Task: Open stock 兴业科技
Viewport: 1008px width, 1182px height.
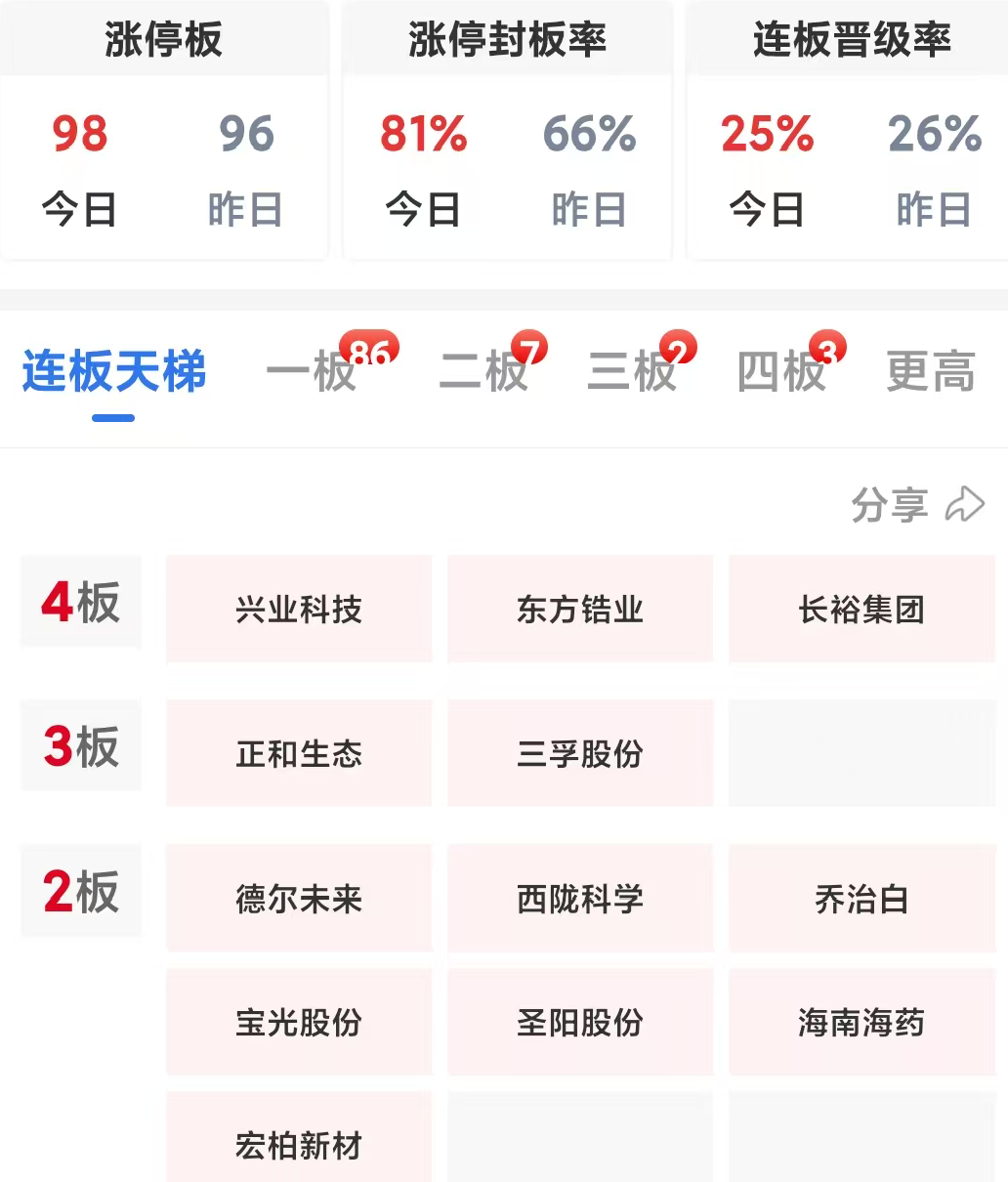Action: (x=299, y=610)
